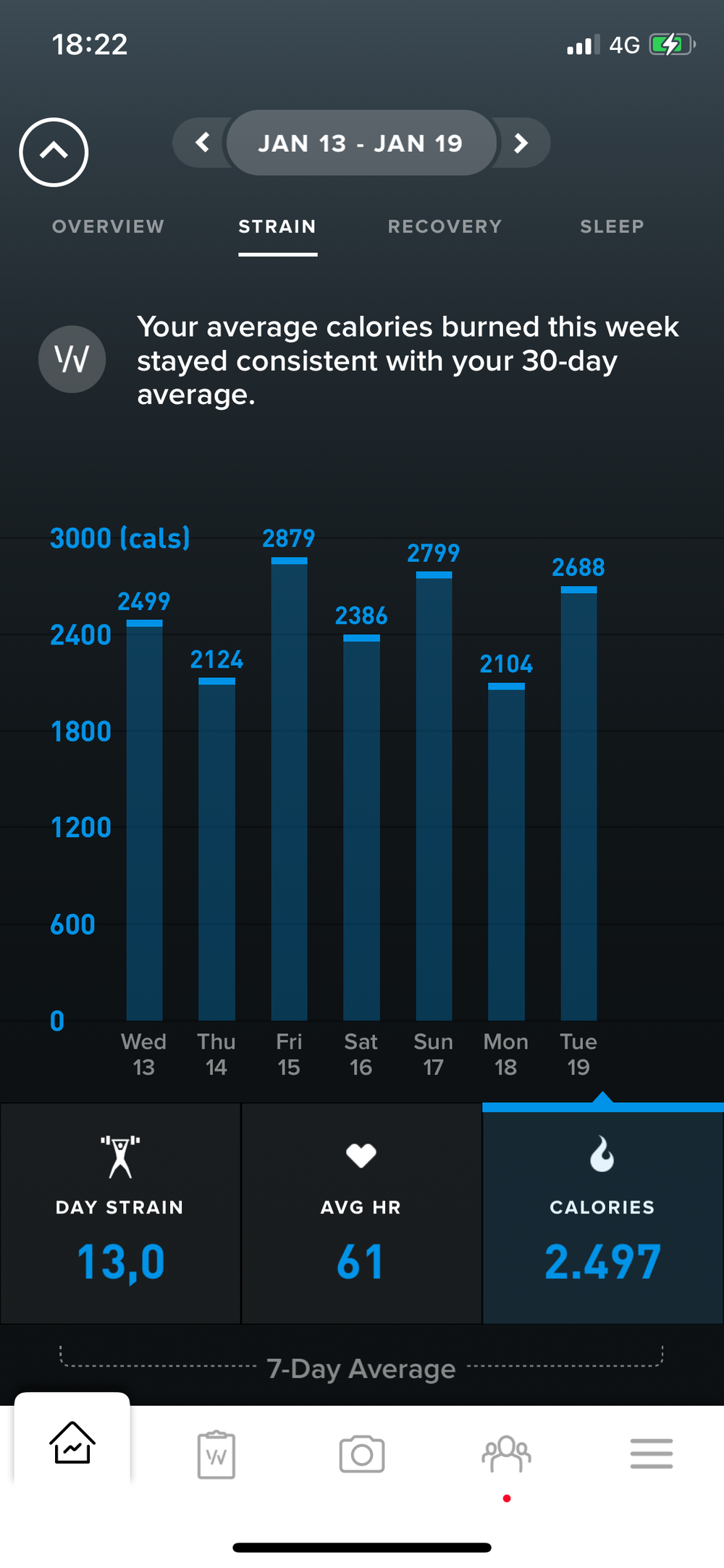Image resolution: width=724 pixels, height=1568 pixels.
Task: Open the community people tab
Action: coord(506,1454)
